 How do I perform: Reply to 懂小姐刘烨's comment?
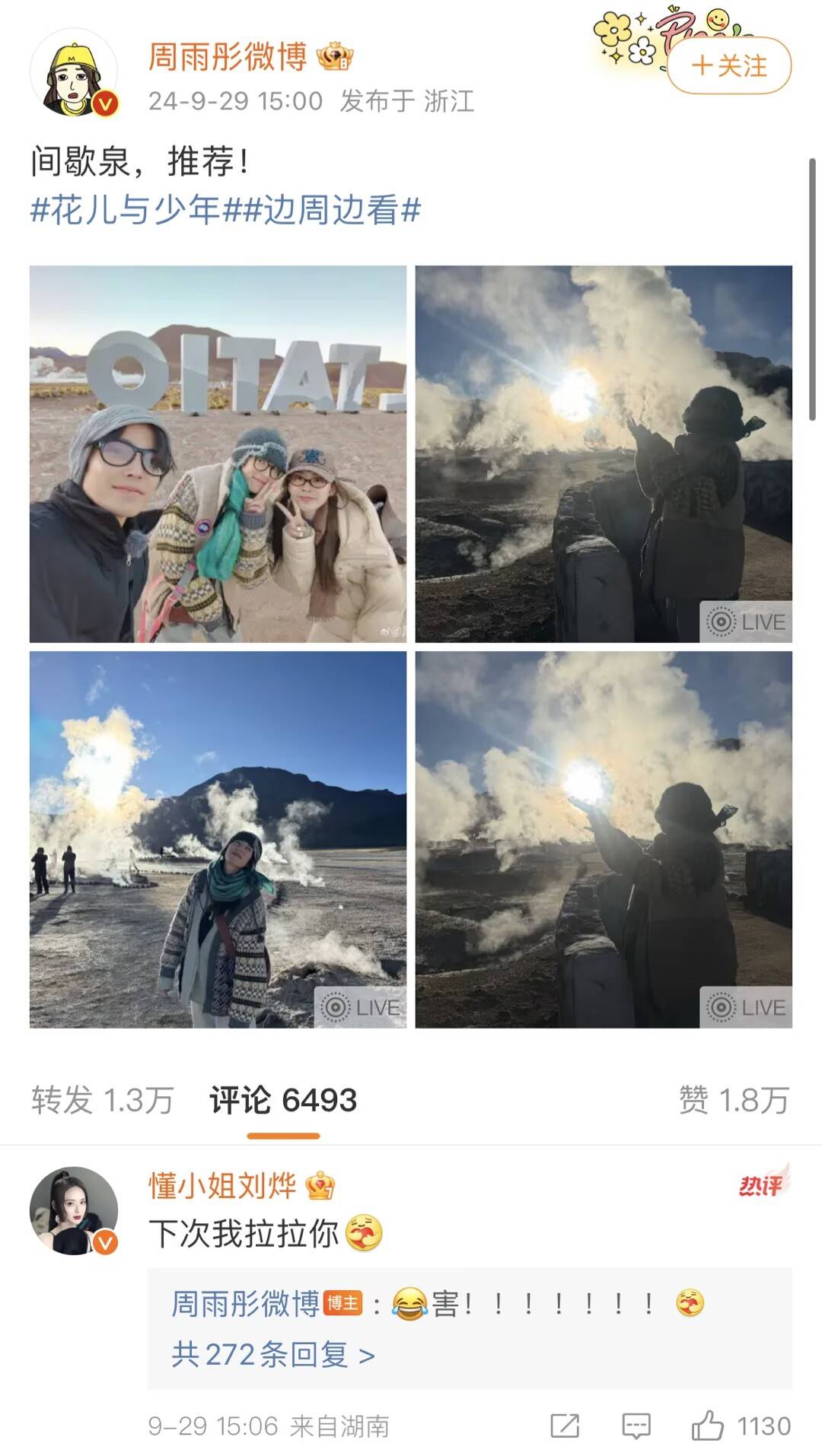tap(636, 1426)
